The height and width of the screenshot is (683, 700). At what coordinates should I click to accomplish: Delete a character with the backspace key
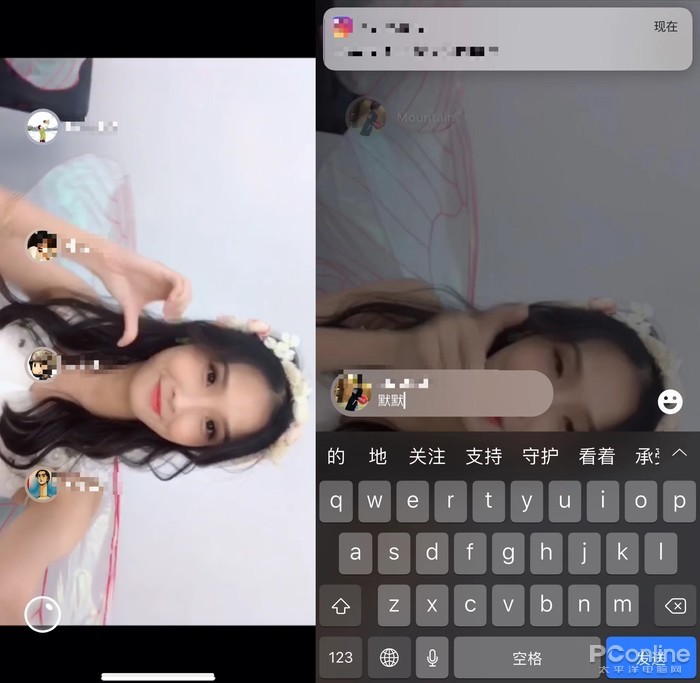pyautogui.click(x=675, y=606)
